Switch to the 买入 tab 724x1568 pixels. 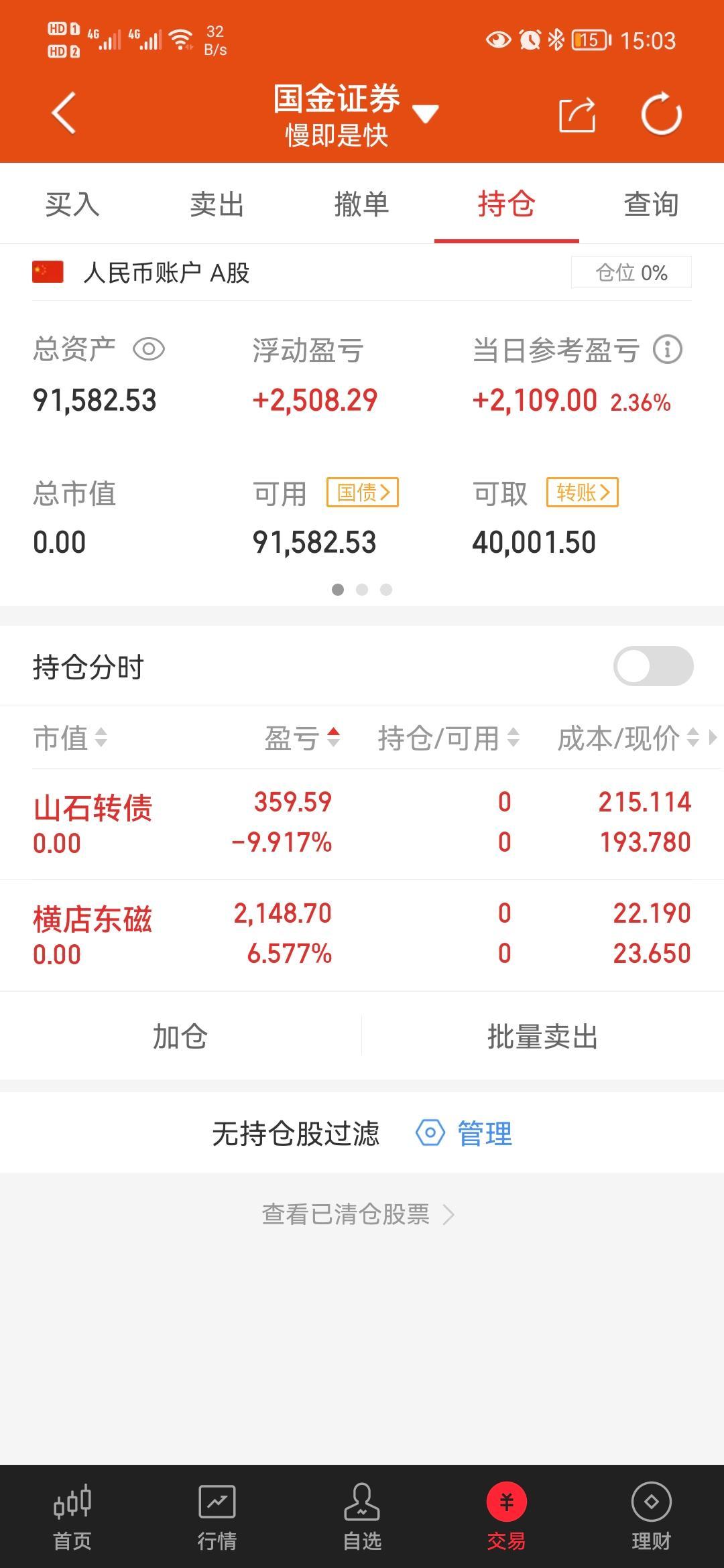(72, 204)
